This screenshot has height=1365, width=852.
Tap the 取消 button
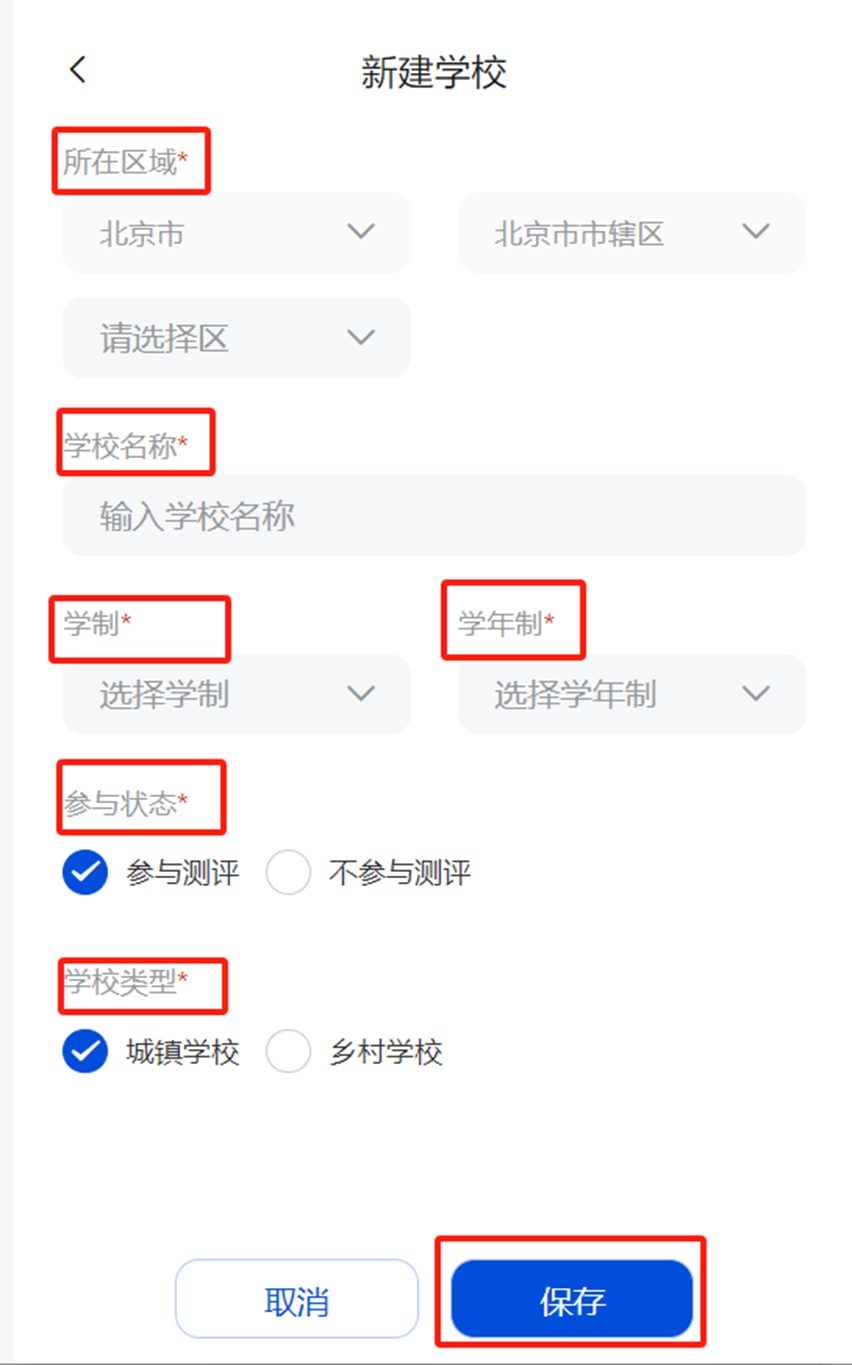click(297, 1299)
